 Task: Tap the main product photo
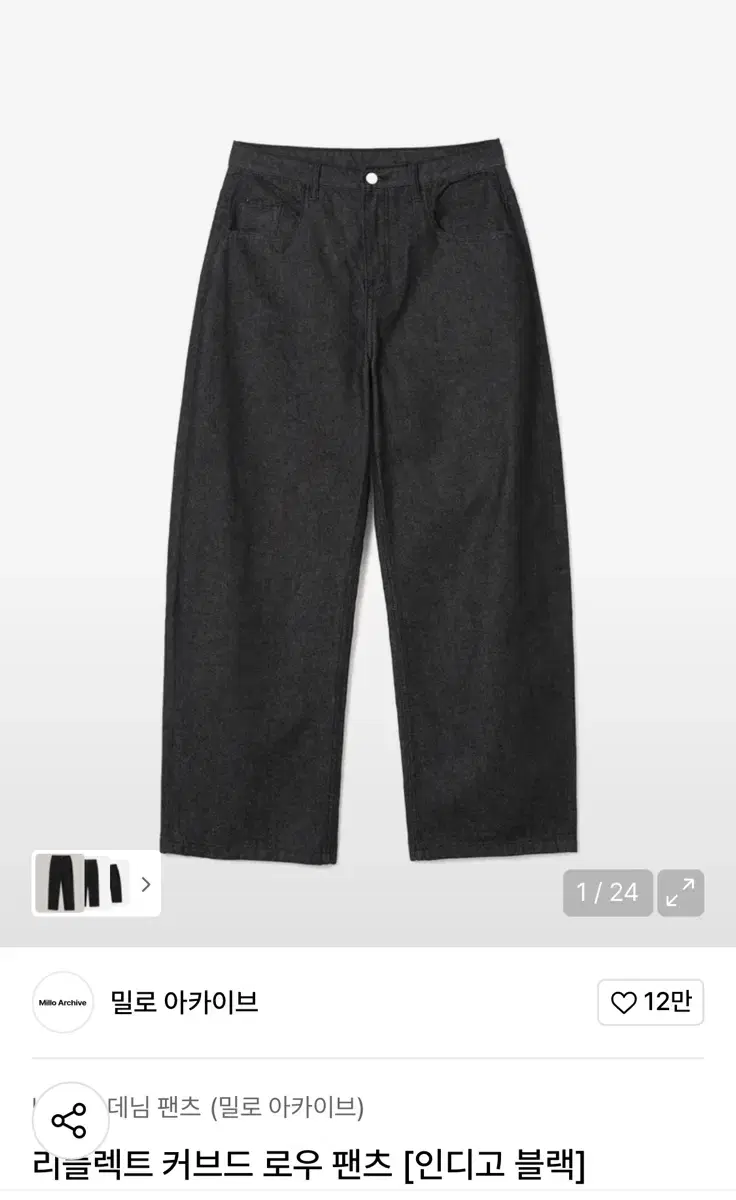(368, 470)
